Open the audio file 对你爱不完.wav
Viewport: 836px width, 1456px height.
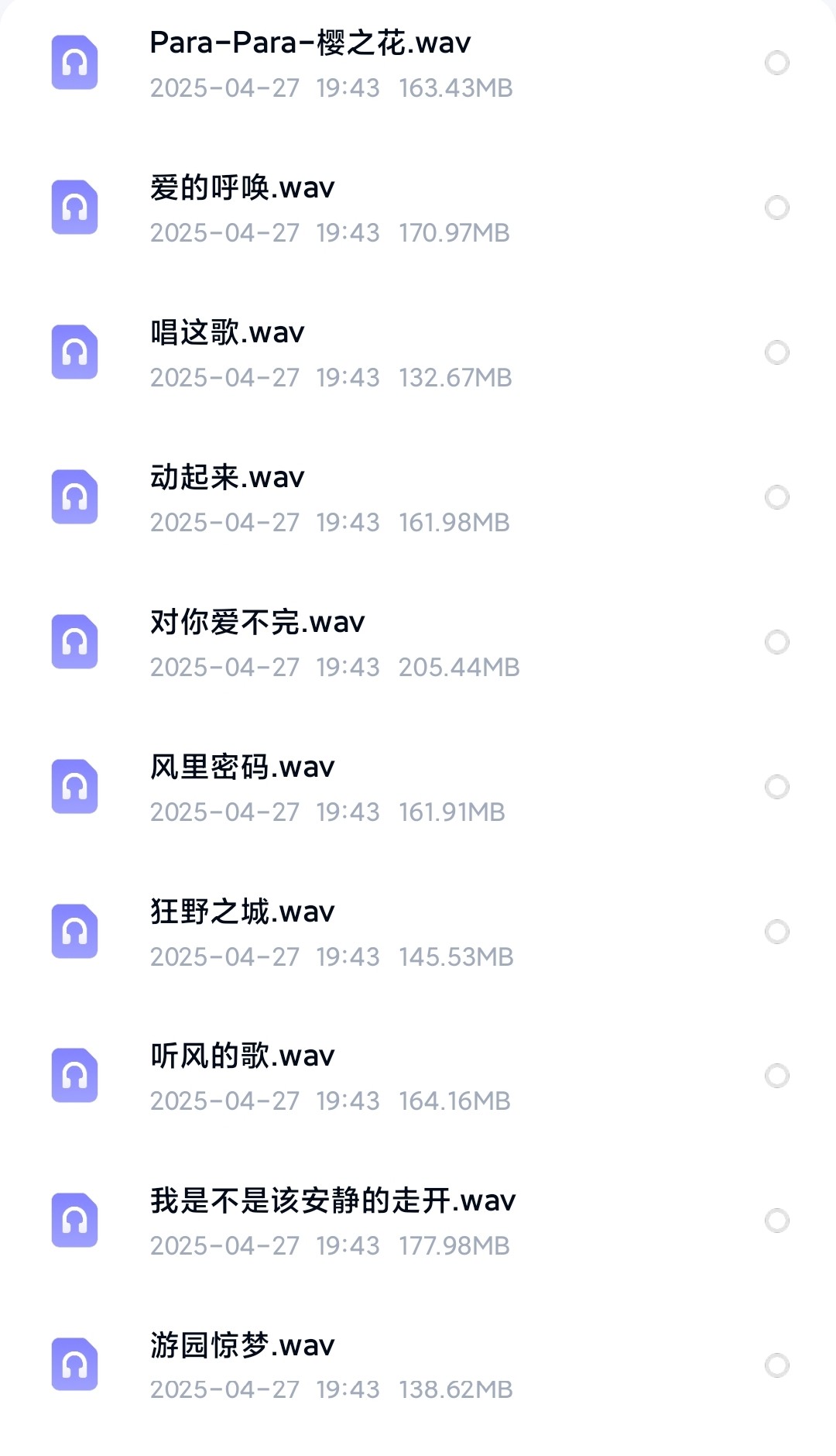tap(257, 623)
